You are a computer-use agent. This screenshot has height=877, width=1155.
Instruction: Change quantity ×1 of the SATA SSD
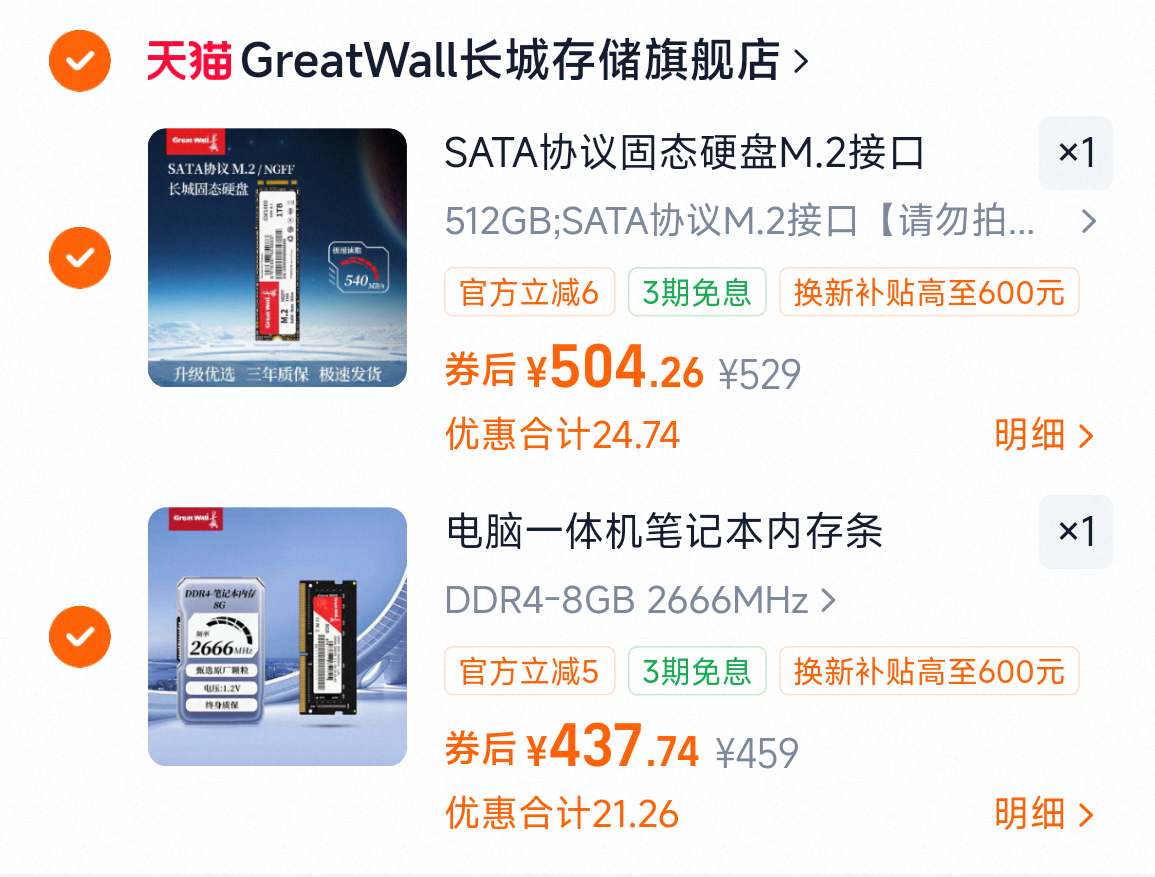pyautogui.click(x=1075, y=153)
